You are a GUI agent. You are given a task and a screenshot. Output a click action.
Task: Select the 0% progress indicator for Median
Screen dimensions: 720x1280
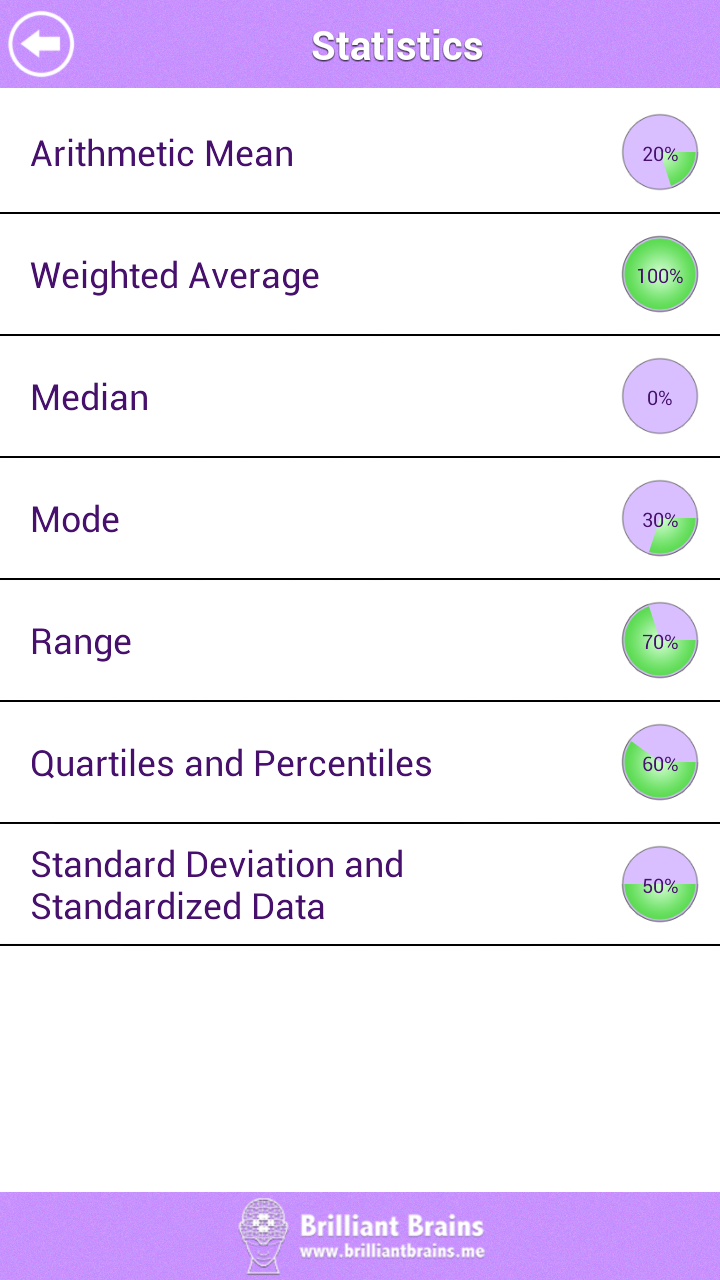[660, 396]
